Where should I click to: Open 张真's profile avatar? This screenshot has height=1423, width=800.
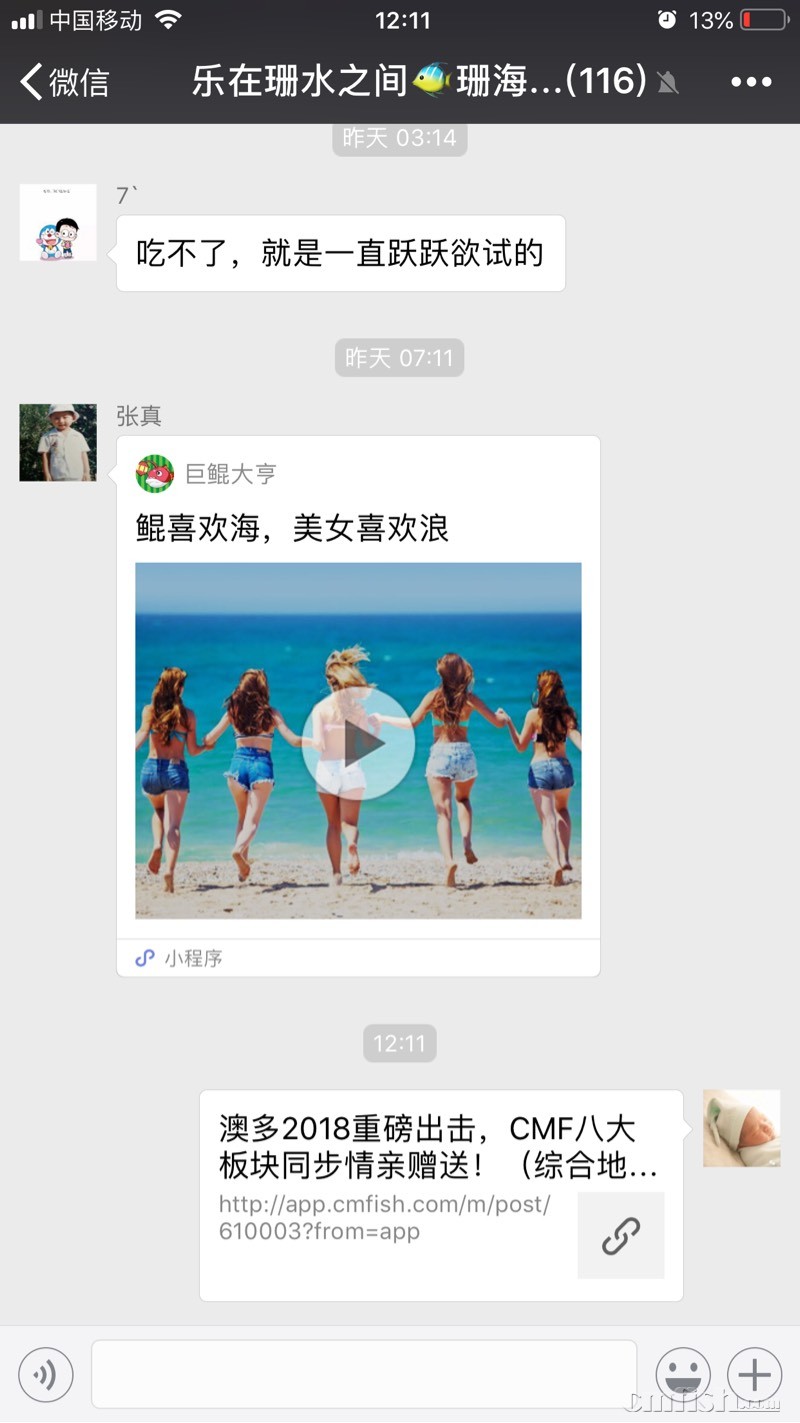(58, 443)
